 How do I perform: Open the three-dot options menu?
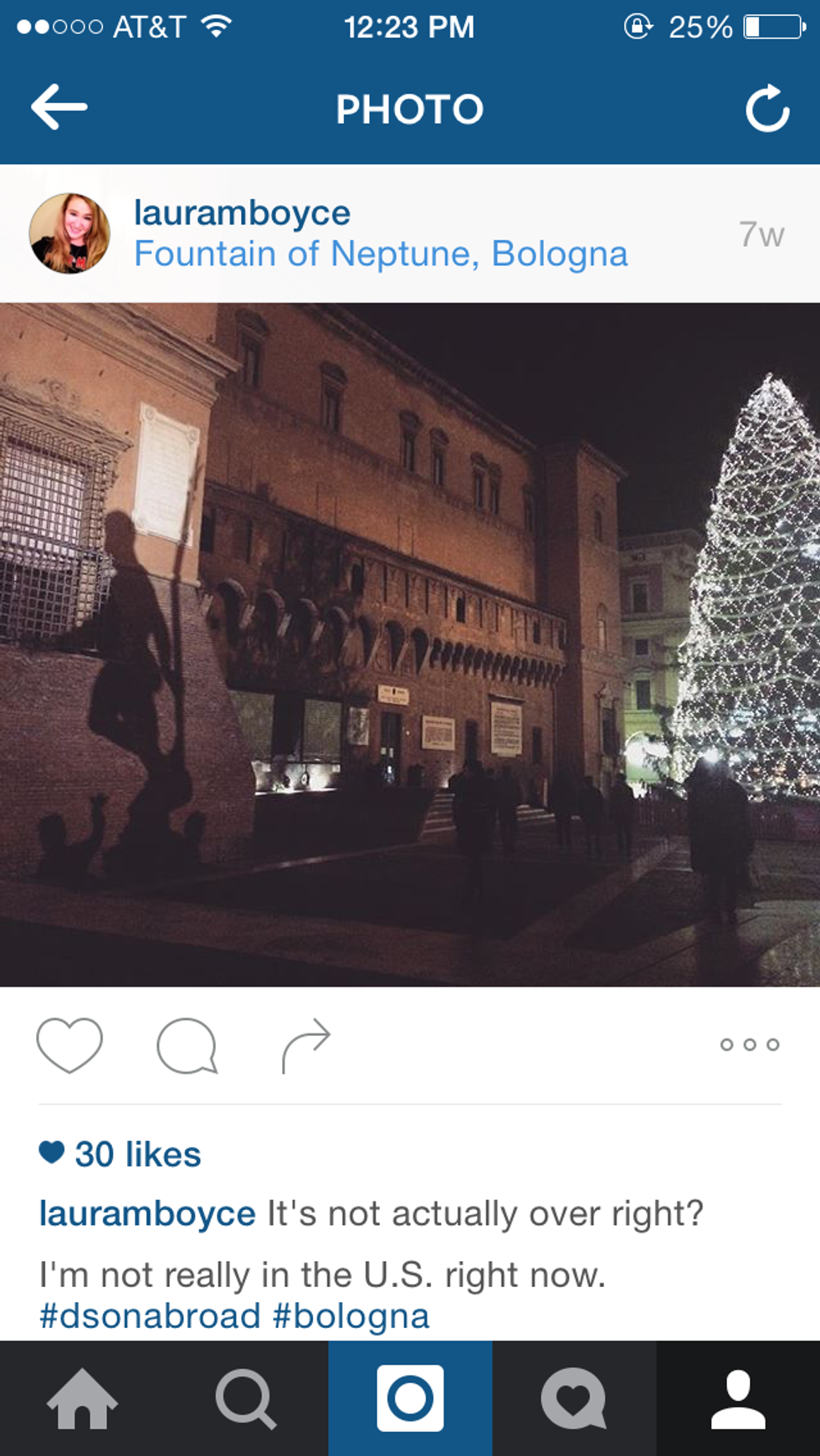point(750,1044)
